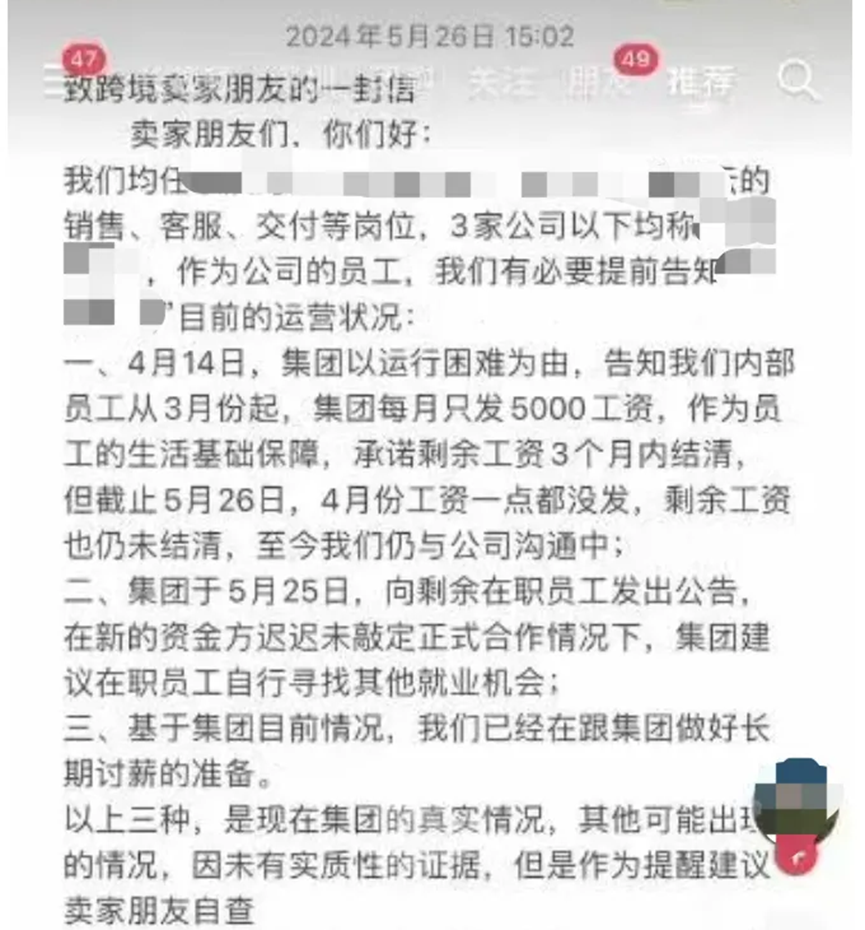The width and height of the screenshot is (865, 930).
Task: Open the search magnifier icon
Action: pyautogui.click(x=798, y=80)
